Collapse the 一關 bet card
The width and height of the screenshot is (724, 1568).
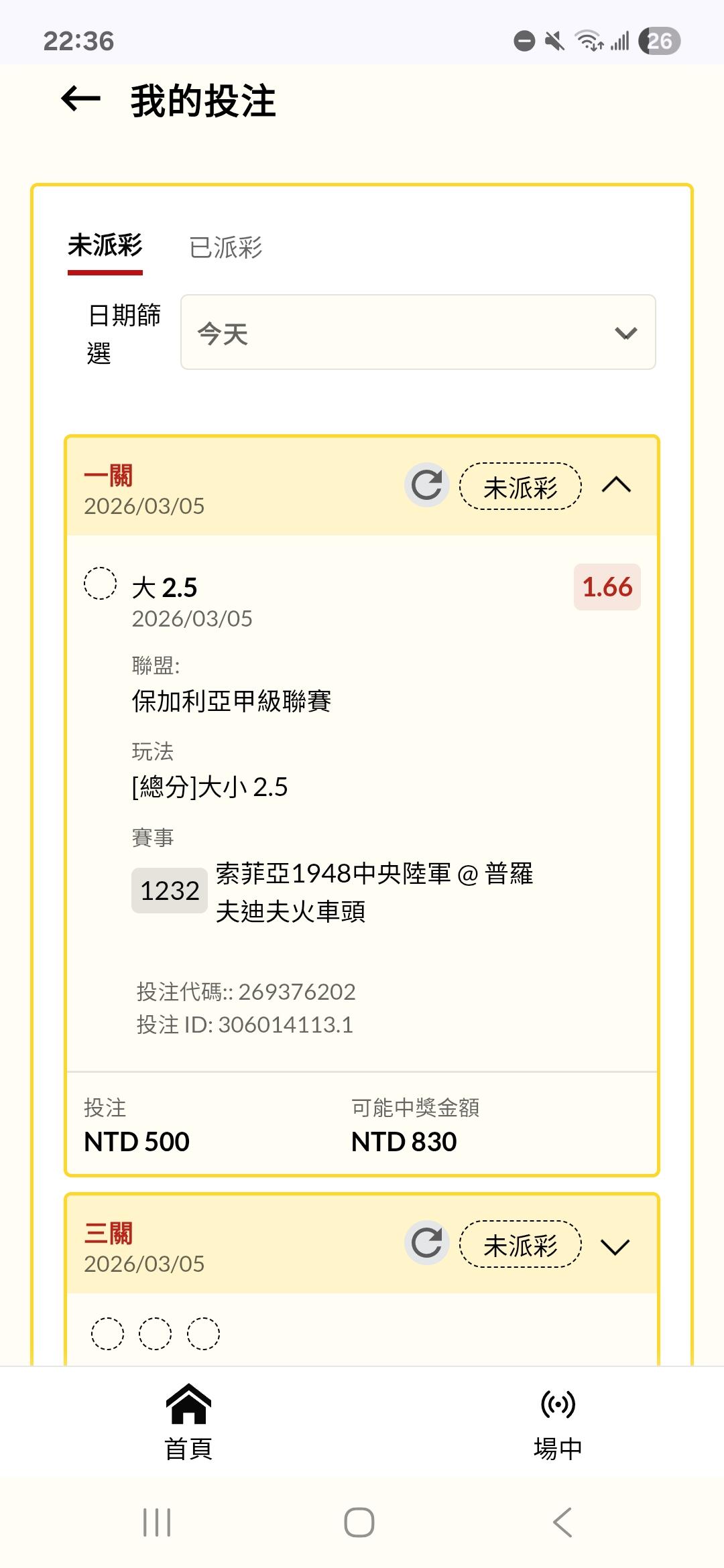tap(616, 485)
